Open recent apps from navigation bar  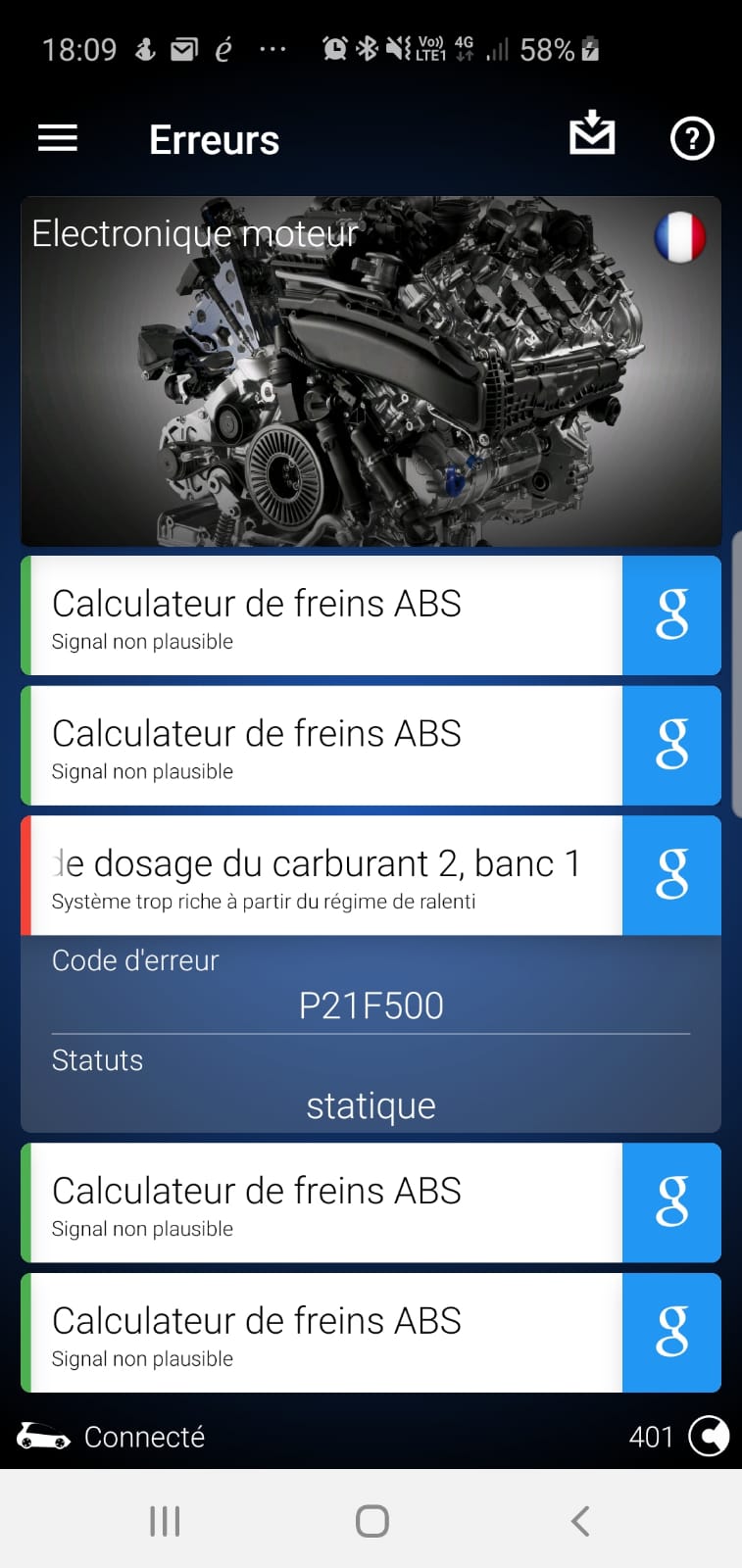click(165, 1521)
